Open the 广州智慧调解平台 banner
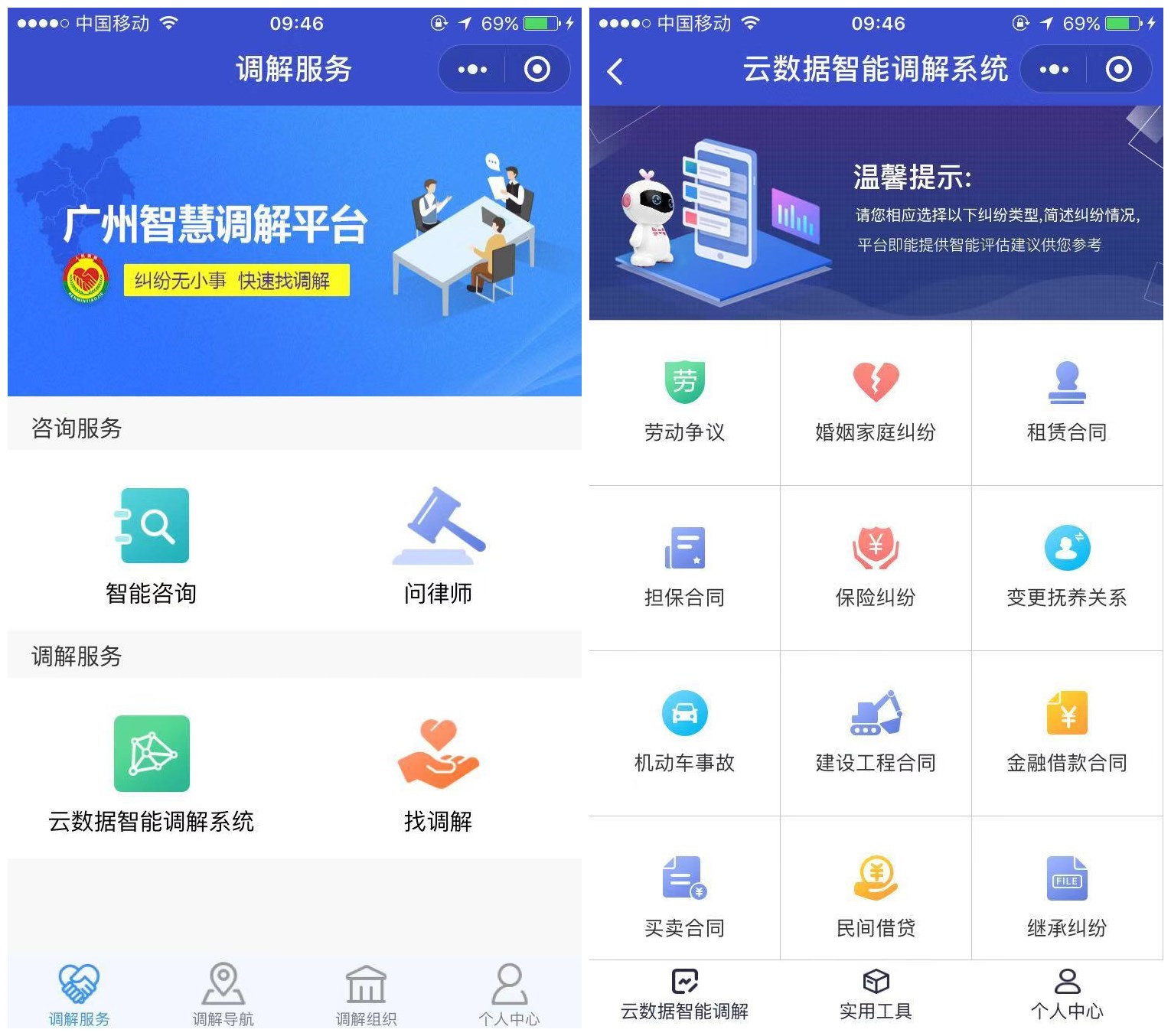 294,251
